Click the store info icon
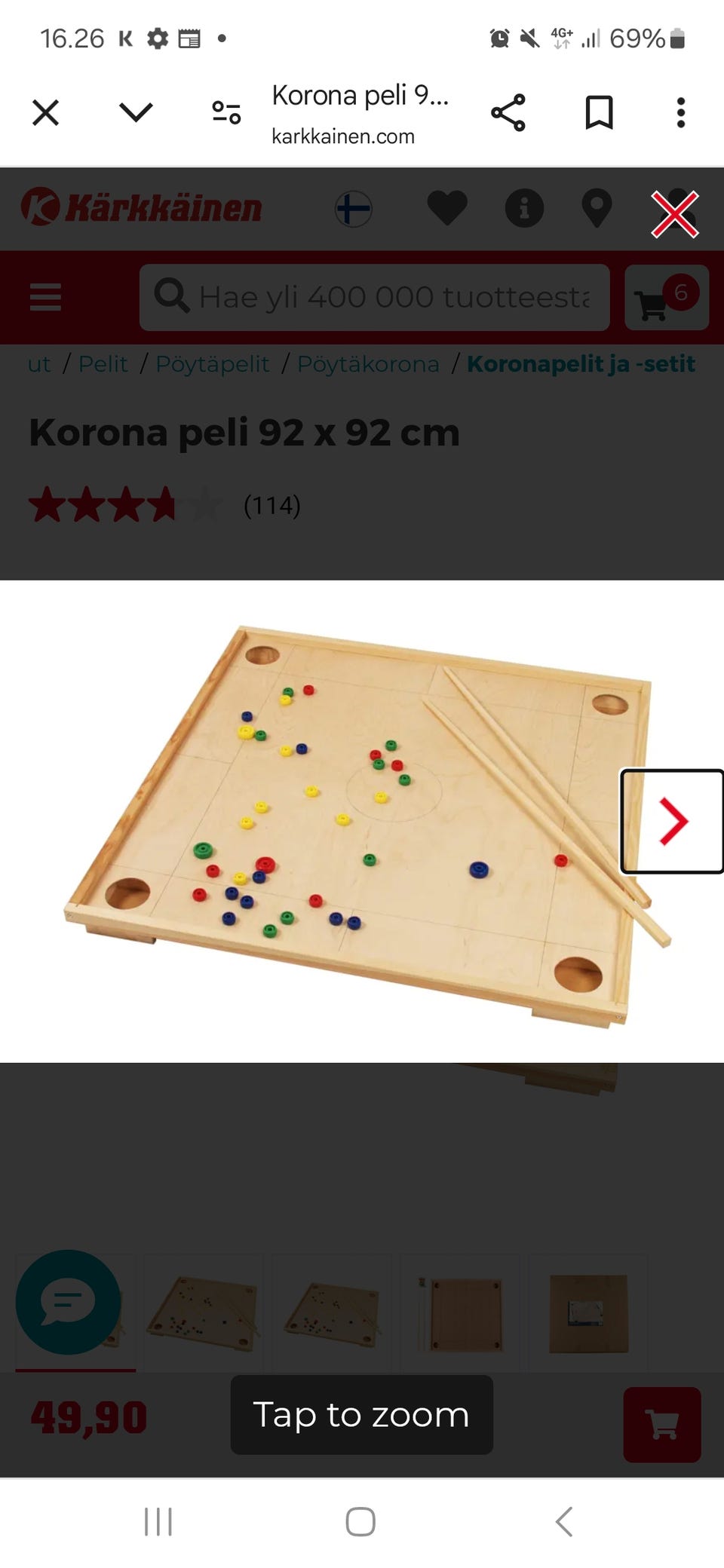 tap(524, 208)
